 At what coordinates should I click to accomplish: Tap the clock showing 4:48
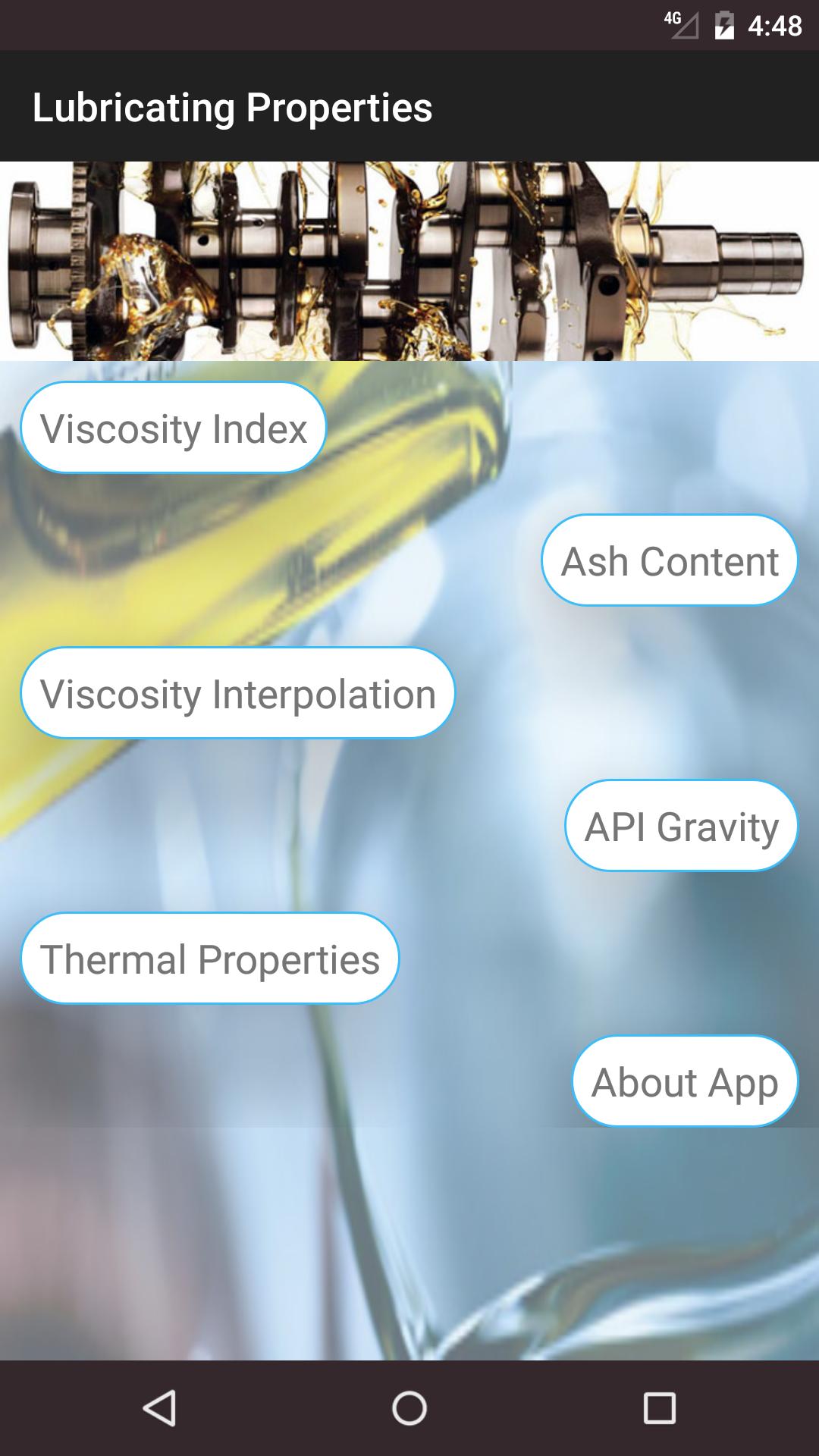[x=773, y=24]
